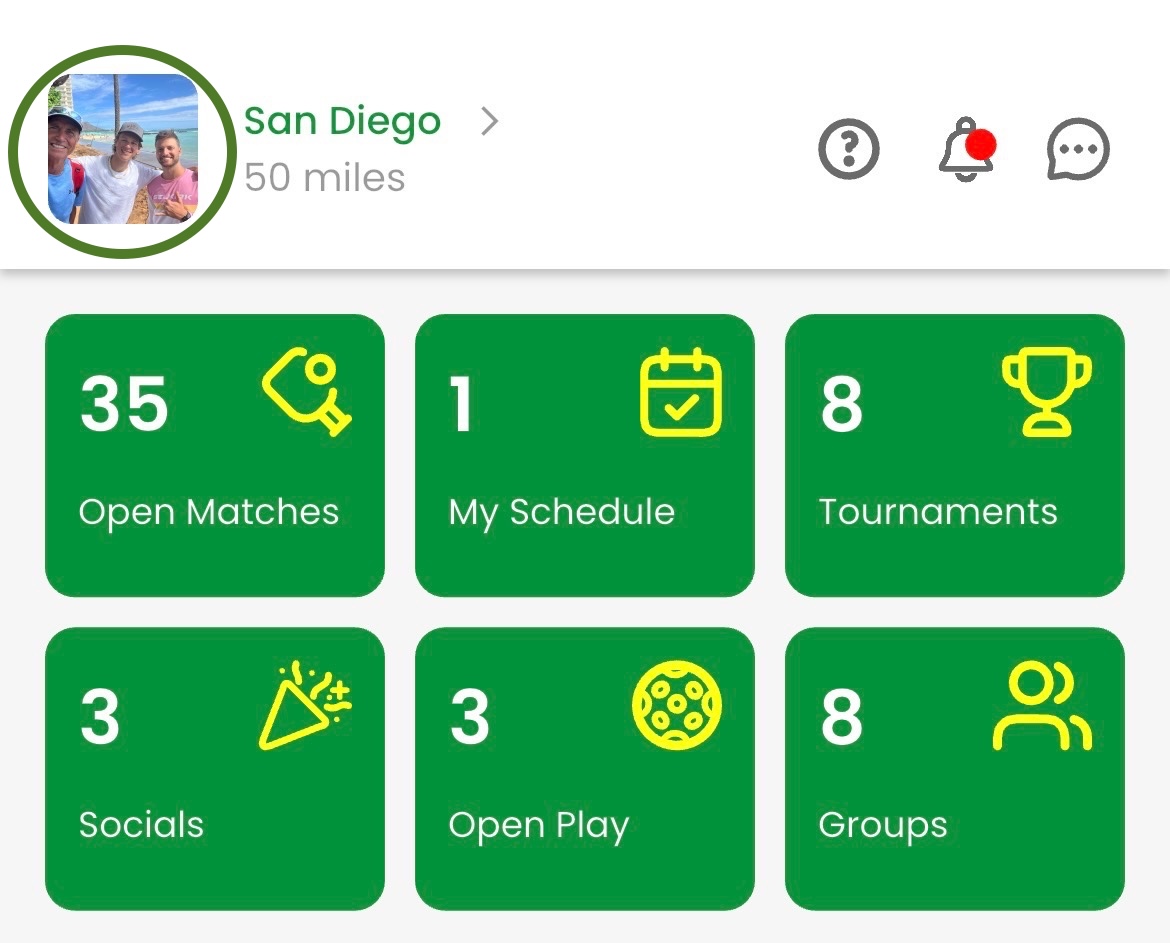
Task: Open the messages chat bubble
Action: point(1078,150)
